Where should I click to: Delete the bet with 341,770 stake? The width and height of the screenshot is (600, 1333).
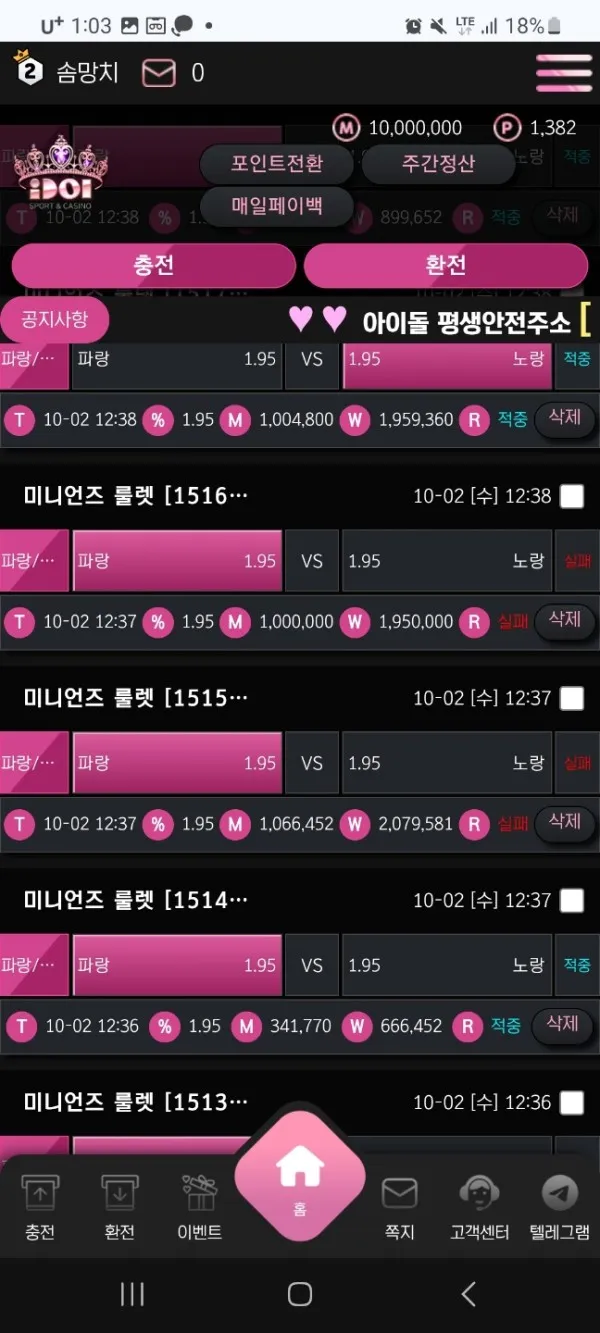564,1024
